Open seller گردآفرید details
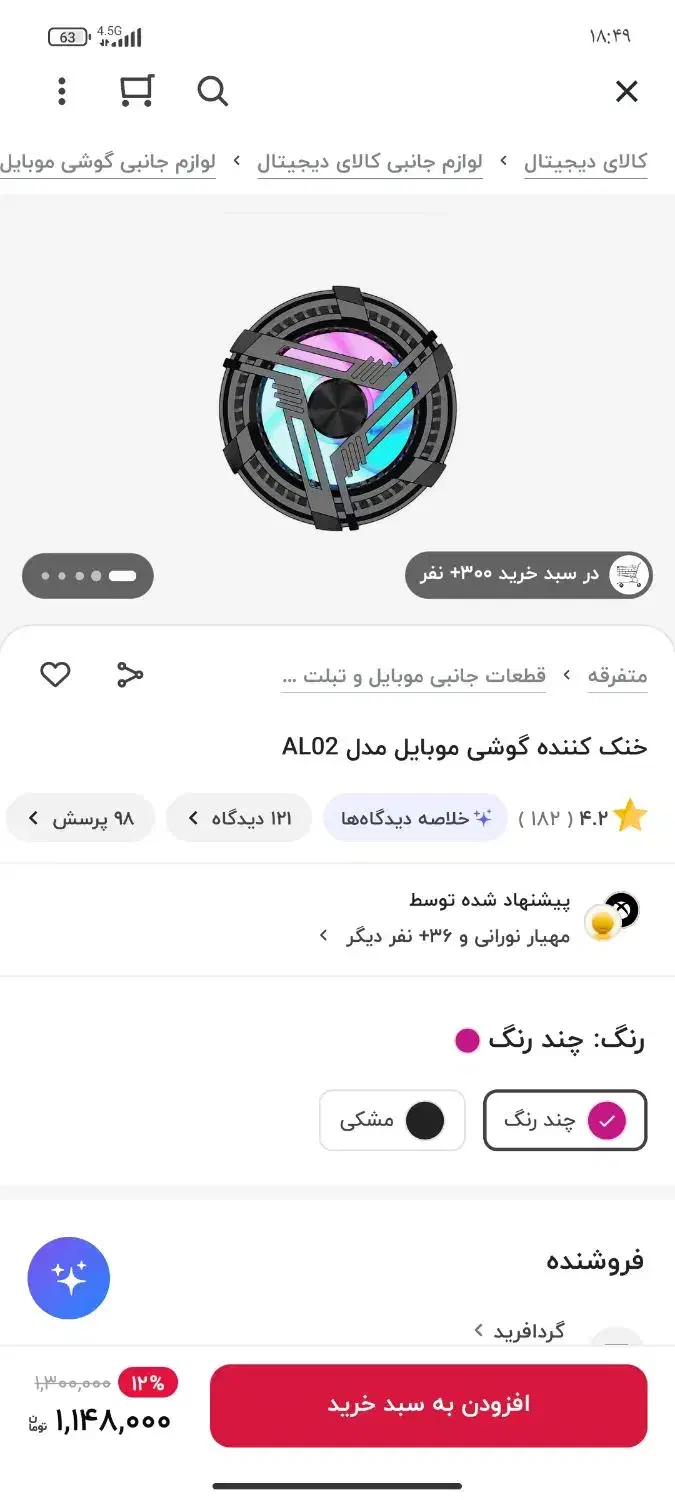The height and width of the screenshot is (1500, 675). 520,1331
